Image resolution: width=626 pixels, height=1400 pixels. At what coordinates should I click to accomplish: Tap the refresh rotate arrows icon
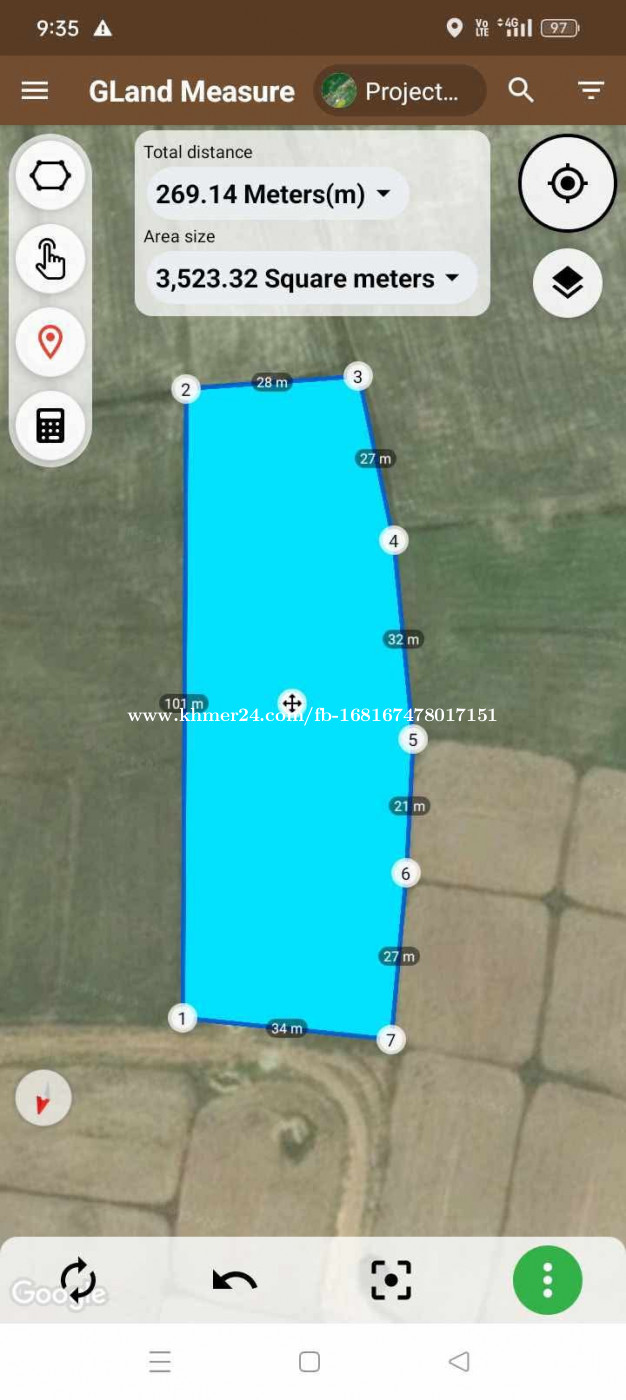(78, 1280)
